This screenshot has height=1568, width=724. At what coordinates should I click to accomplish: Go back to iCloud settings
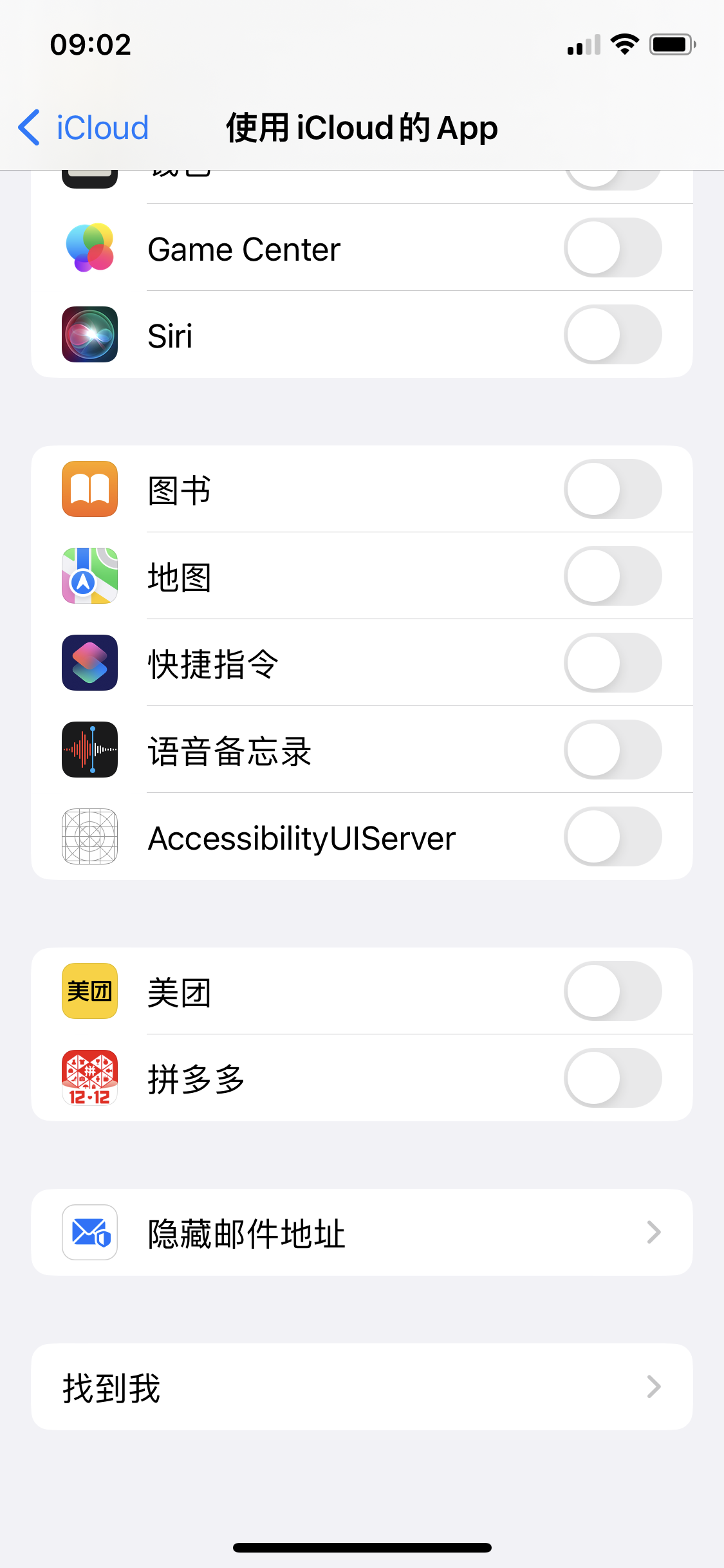pyautogui.click(x=84, y=127)
